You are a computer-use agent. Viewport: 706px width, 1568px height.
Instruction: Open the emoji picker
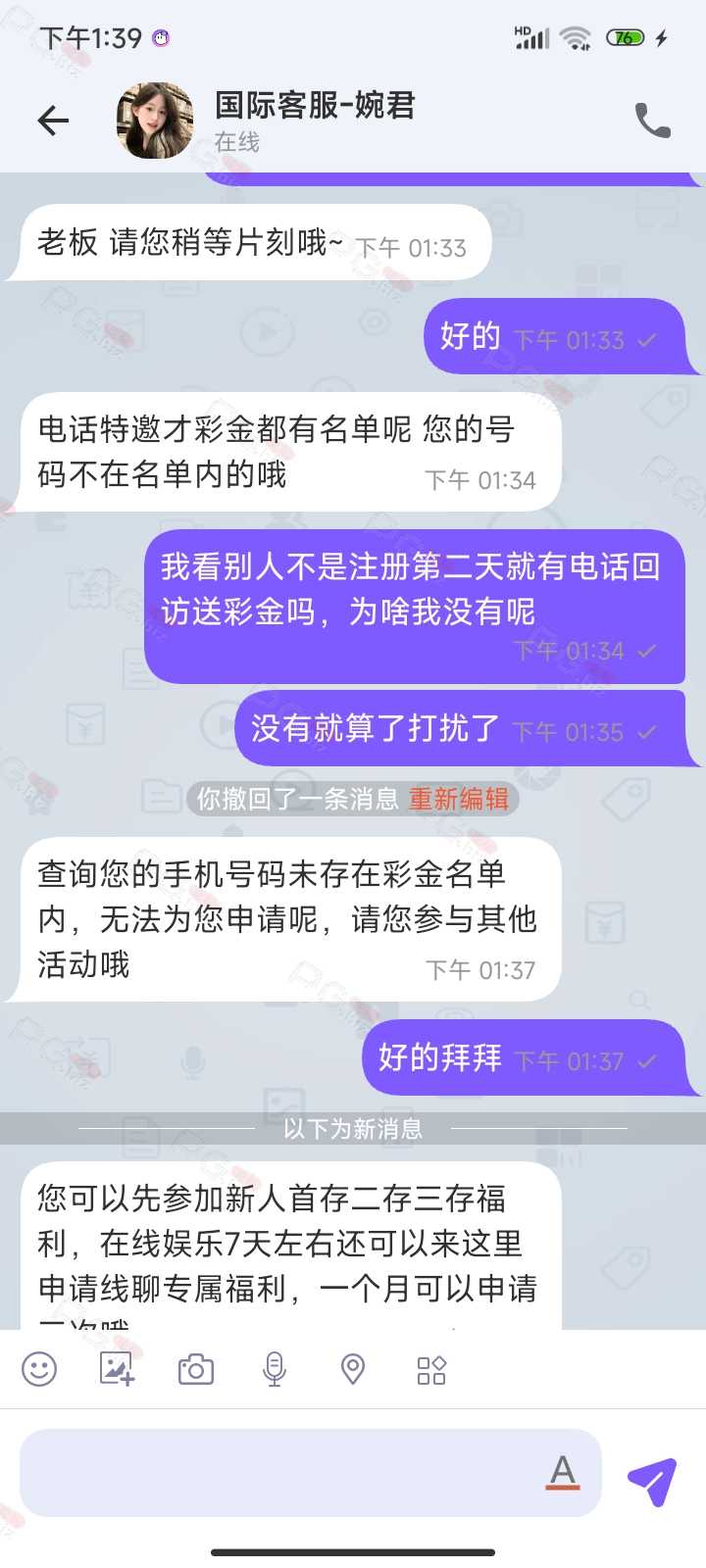(x=39, y=1369)
